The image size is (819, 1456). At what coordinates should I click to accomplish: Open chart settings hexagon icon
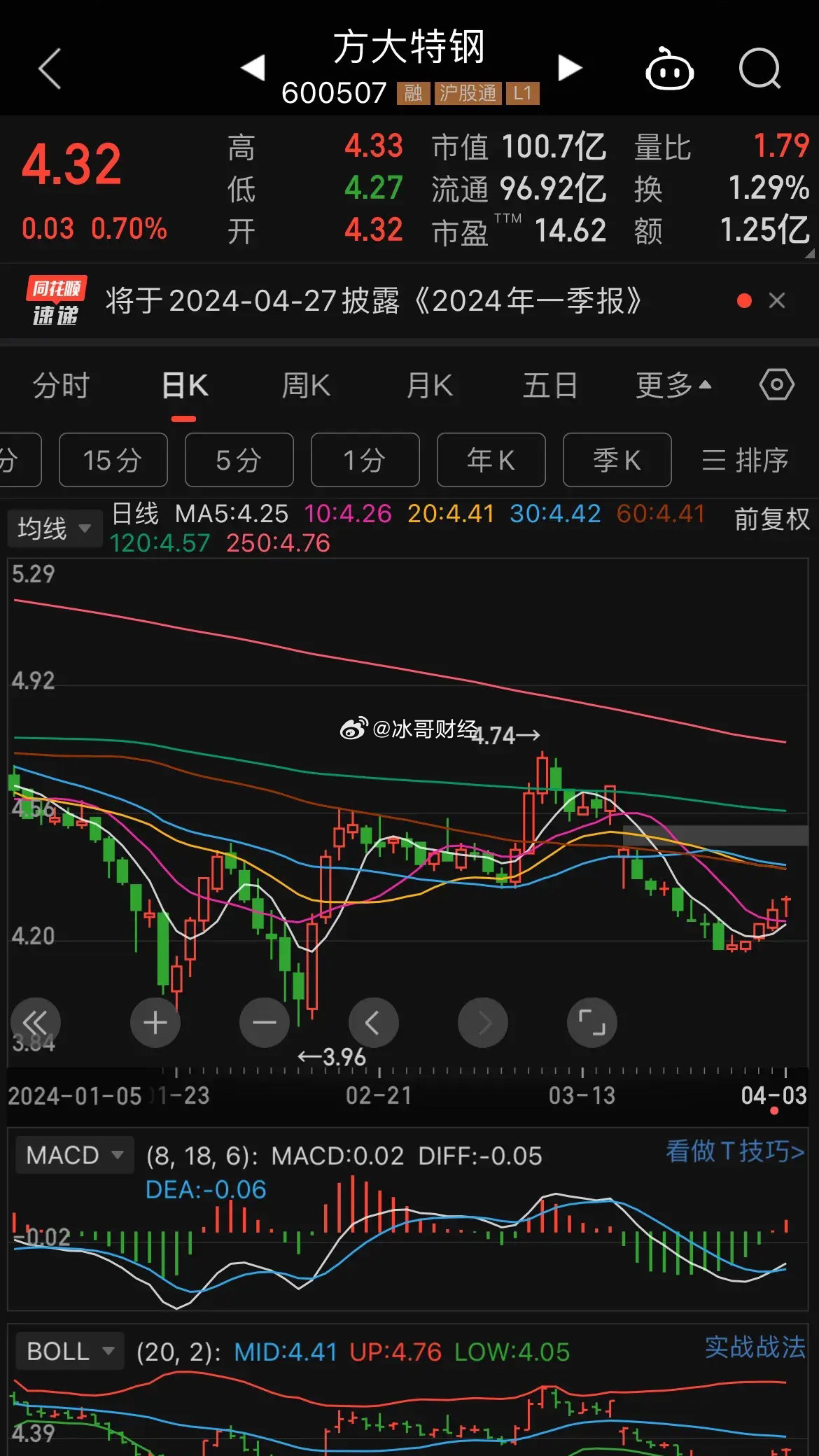pos(776,385)
